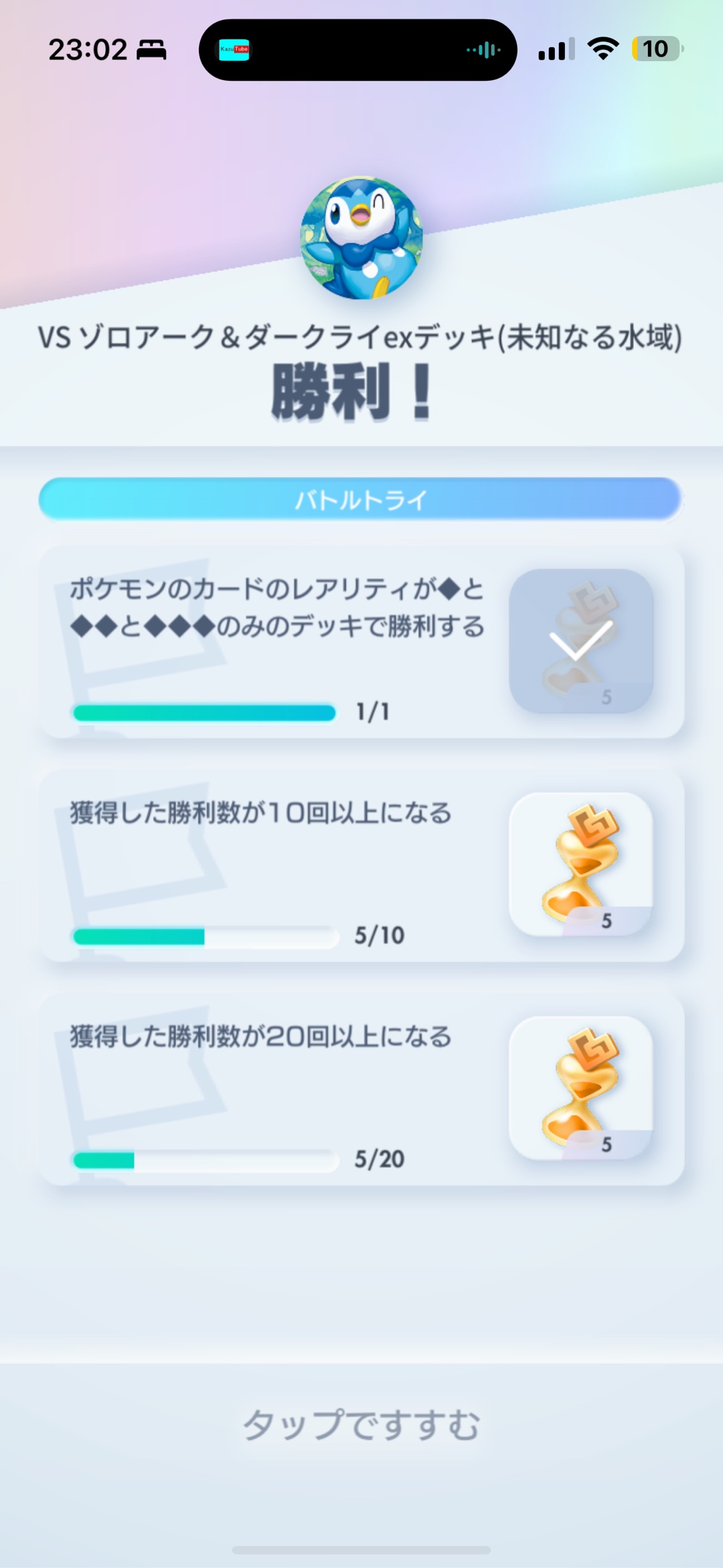Viewport: 723px width, 1568px height.
Task: Tap タップですすむ to continue
Action: (361, 1425)
